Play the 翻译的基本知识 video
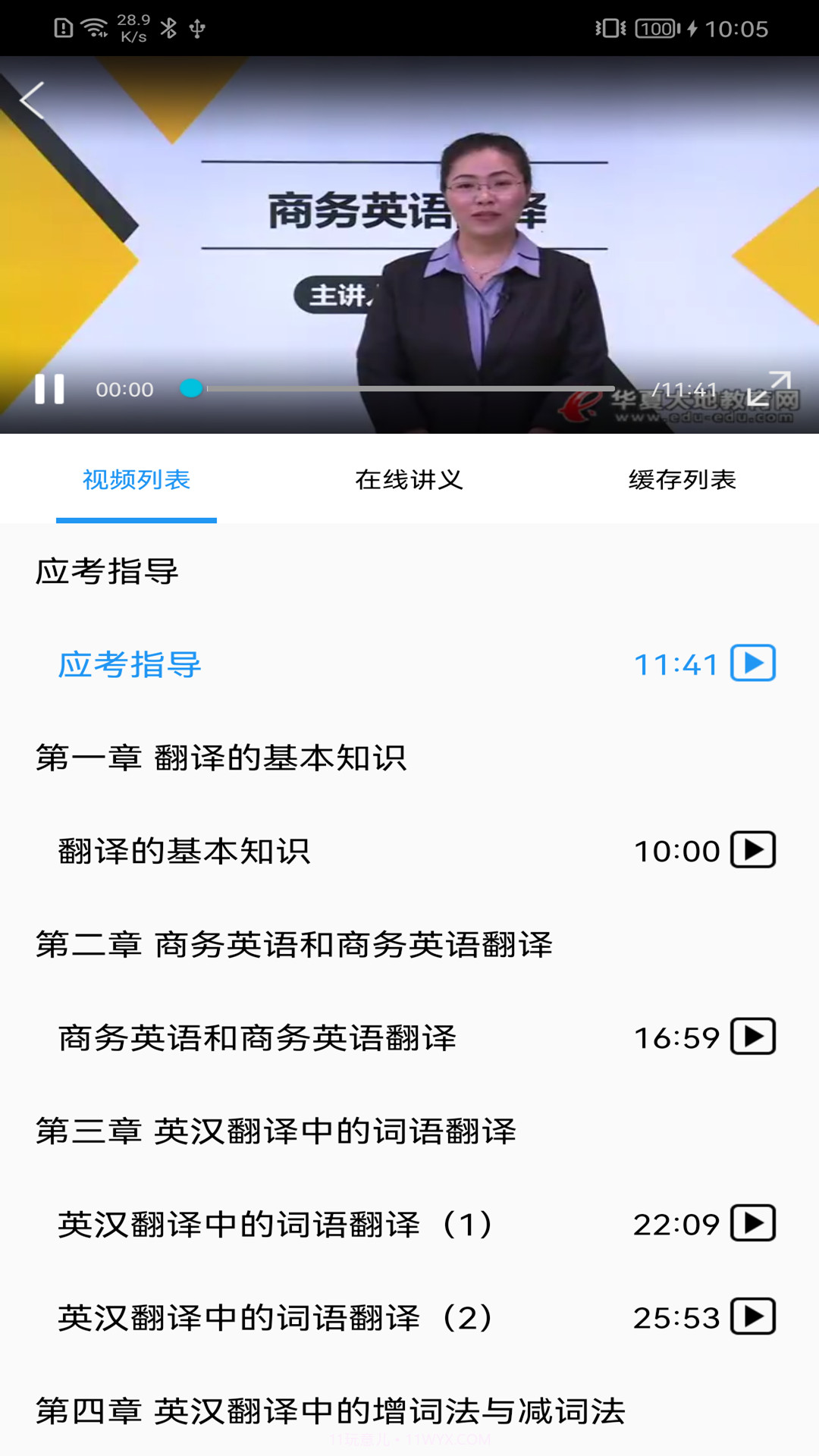 (755, 849)
